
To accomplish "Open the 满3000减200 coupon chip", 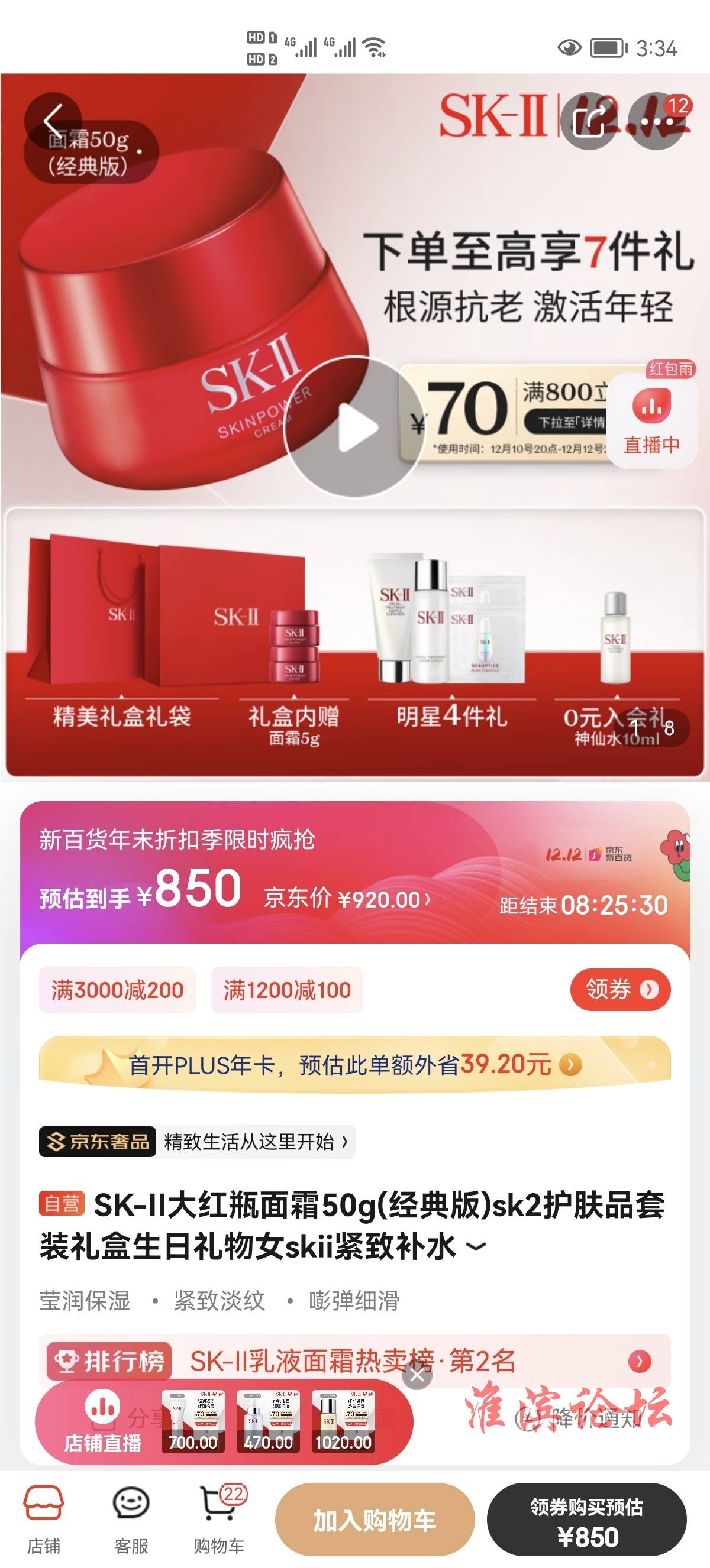I will [x=117, y=990].
